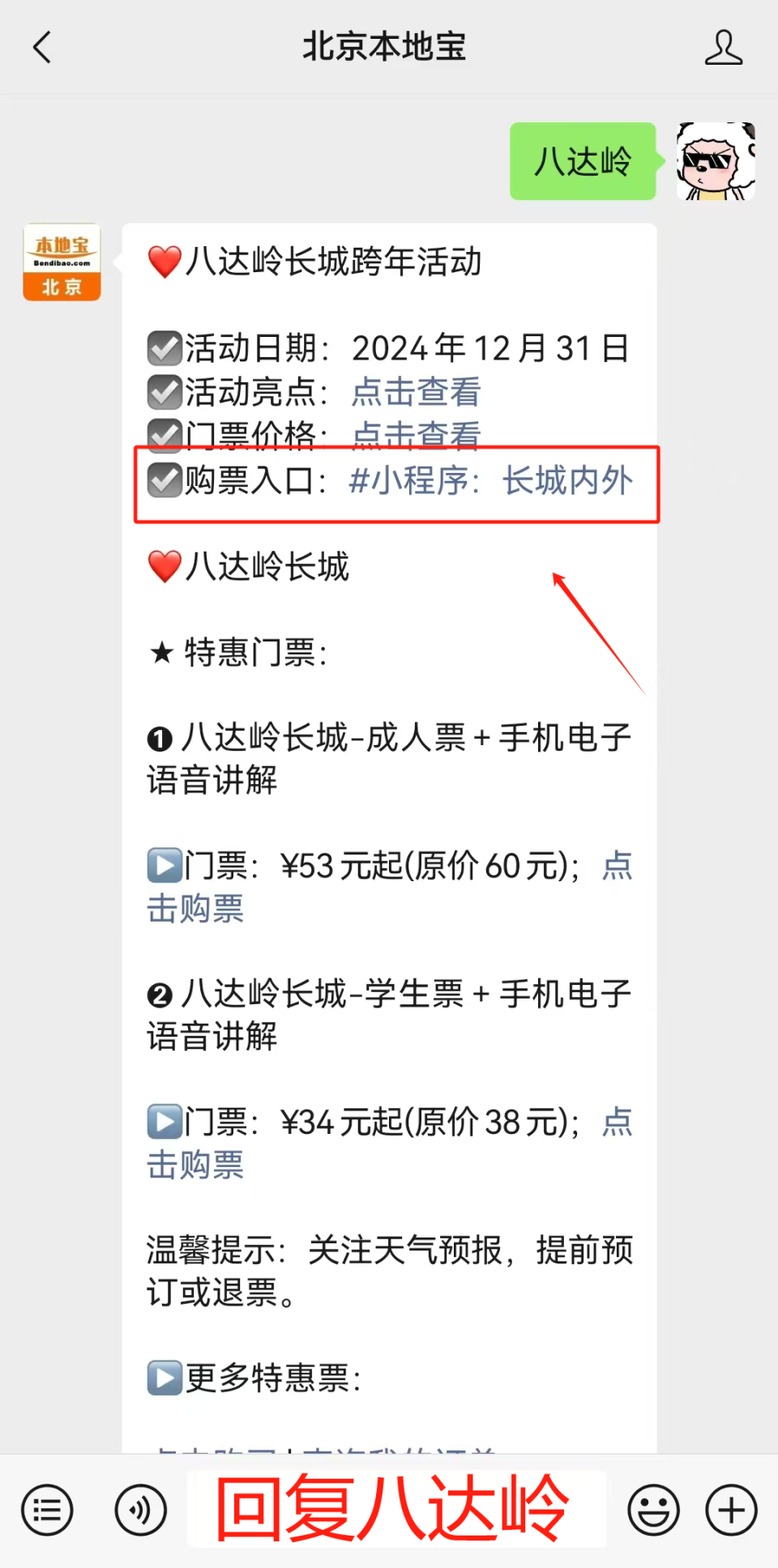Screen dimensions: 778x1568
Task: Open the plus attachments menu
Action: [x=731, y=1510]
